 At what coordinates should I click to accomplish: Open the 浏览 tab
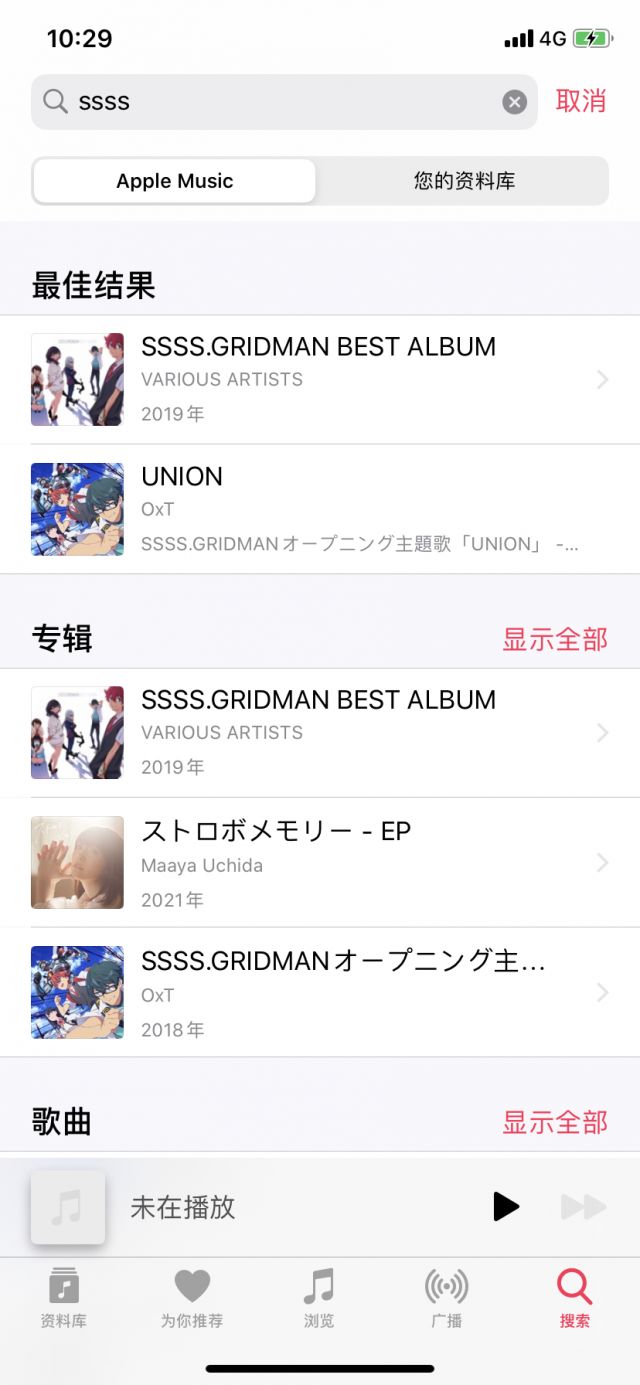tap(319, 1298)
